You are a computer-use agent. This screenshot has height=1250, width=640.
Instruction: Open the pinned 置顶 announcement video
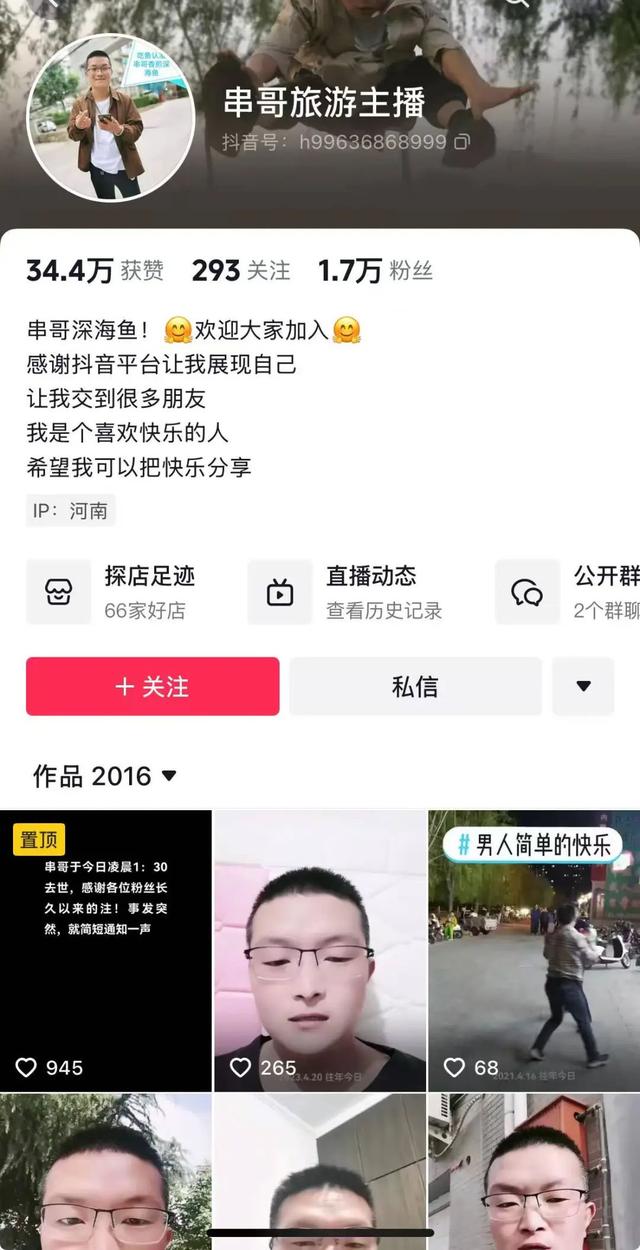coord(106,950)
